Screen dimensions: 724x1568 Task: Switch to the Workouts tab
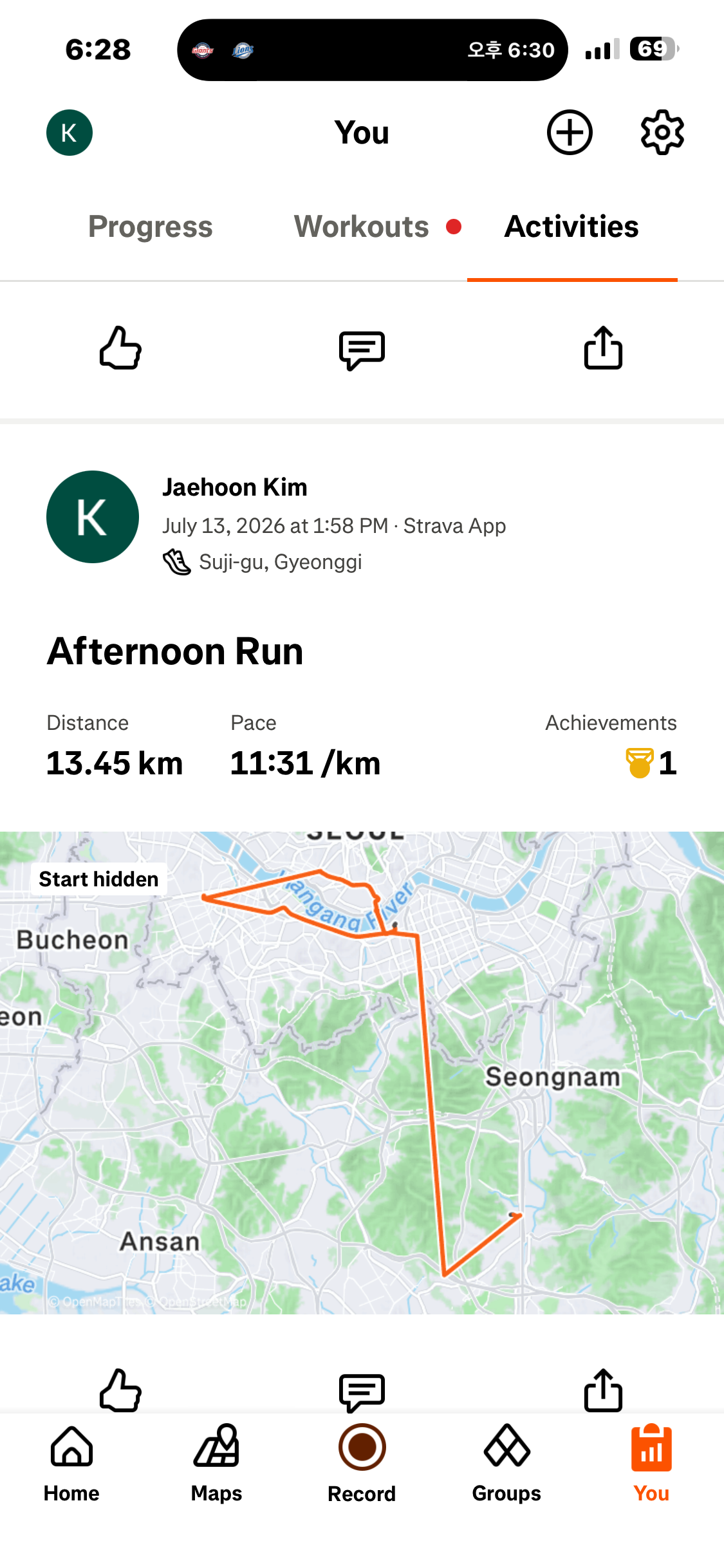(x=362, y=227)
